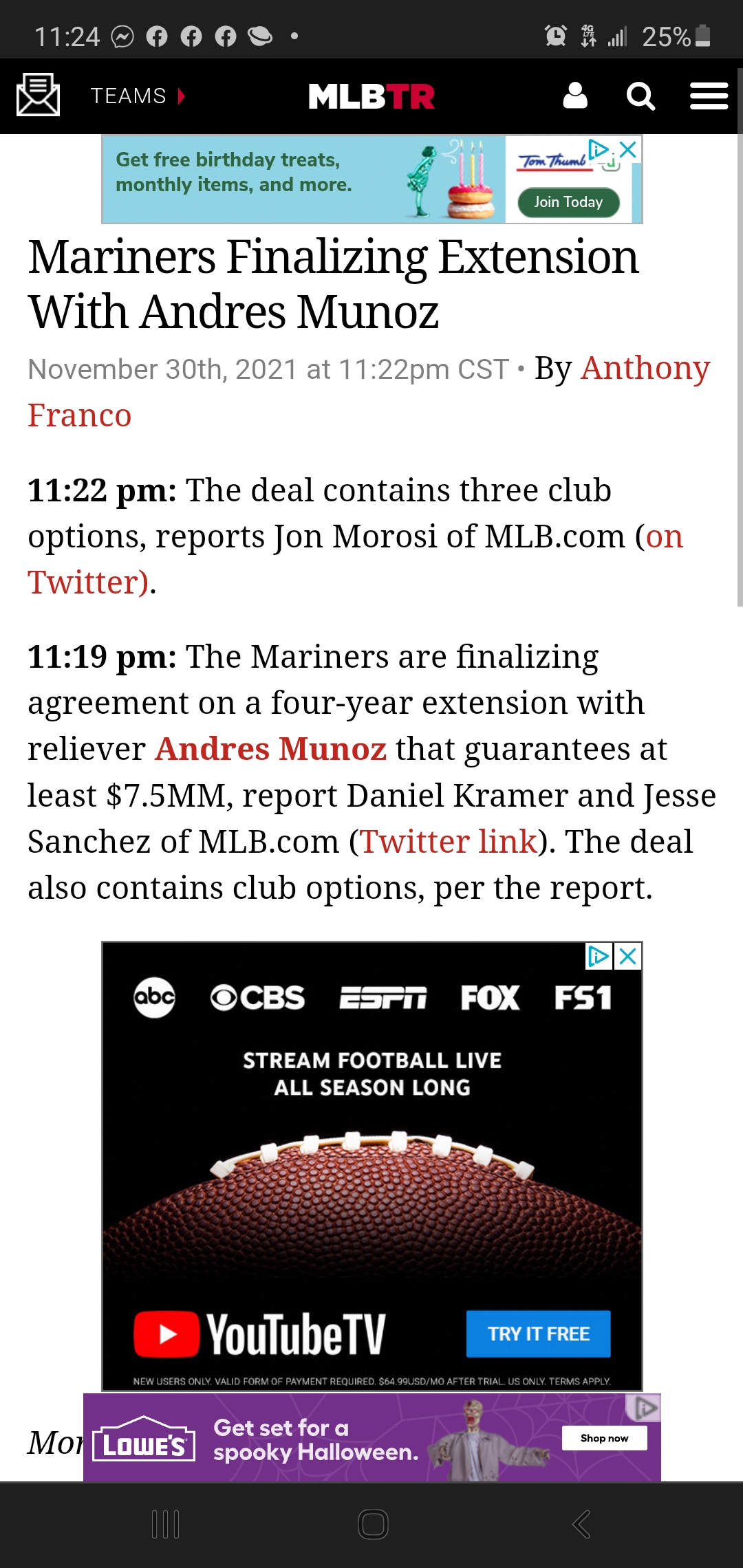Open the Andres Munoz player link

tap(270, 749)
